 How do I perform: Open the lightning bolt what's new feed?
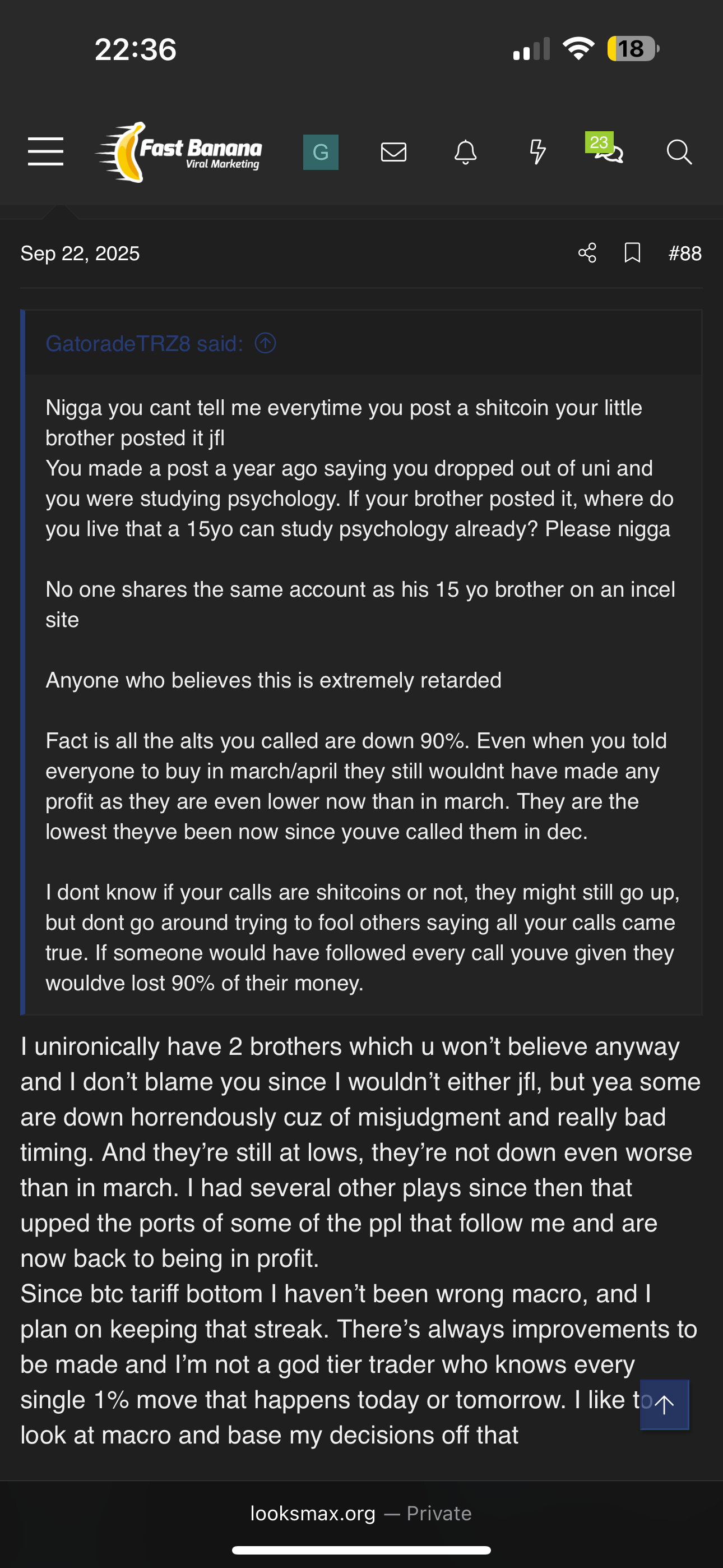(537, 152)
